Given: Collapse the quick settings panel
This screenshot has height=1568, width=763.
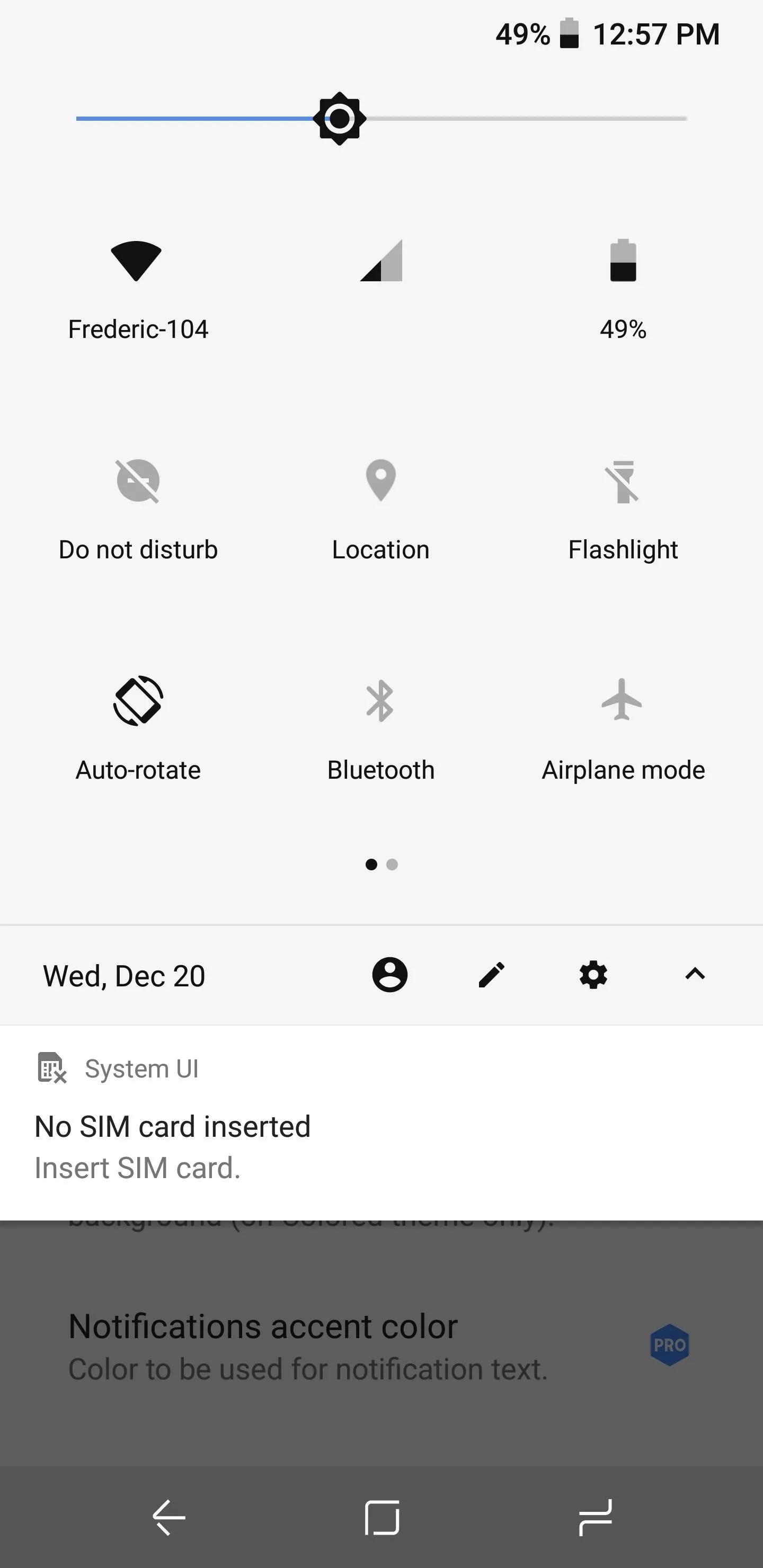Looking at the screenshot, I should [695, 975].
